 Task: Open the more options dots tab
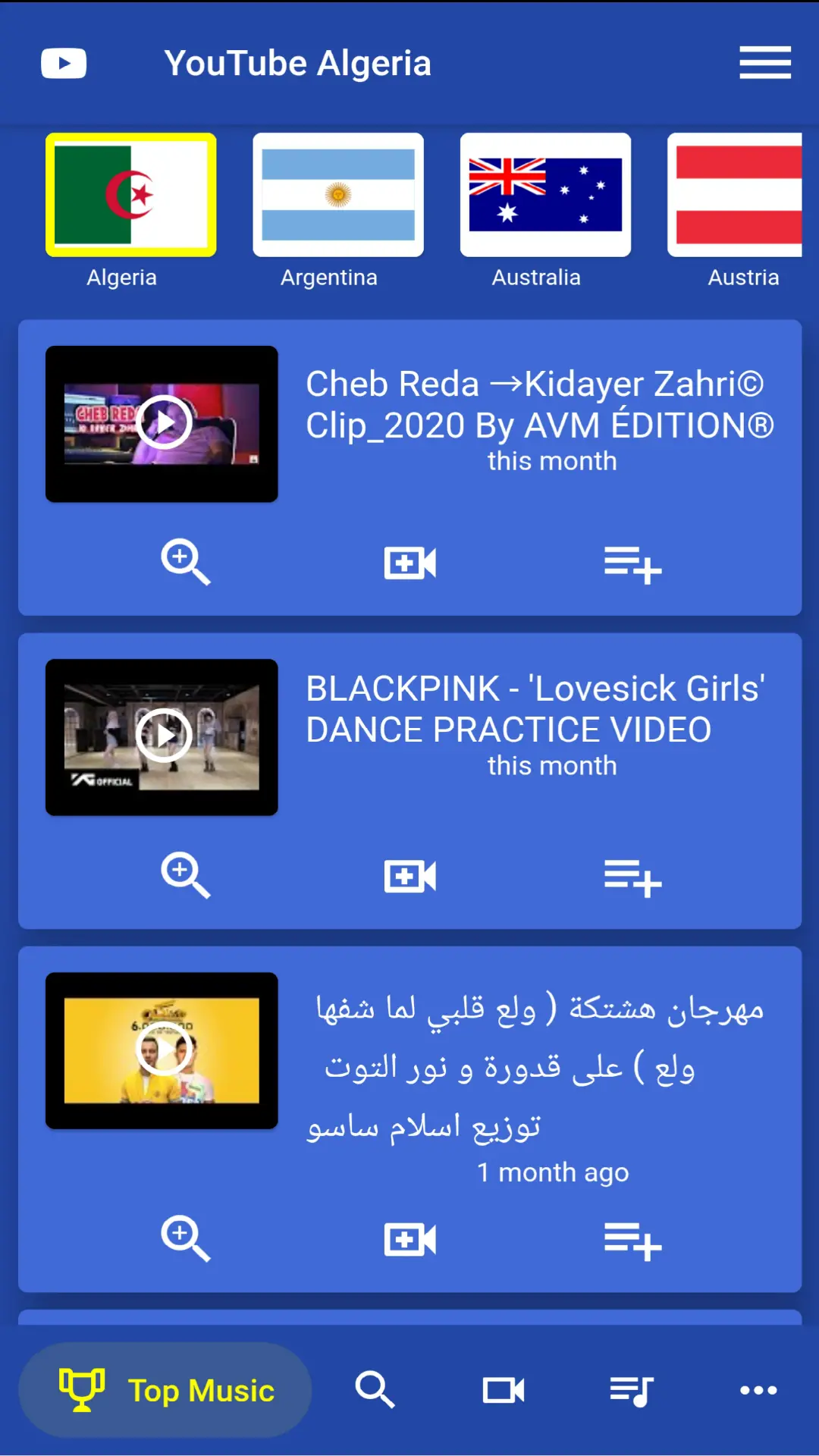click(758, 1390)
